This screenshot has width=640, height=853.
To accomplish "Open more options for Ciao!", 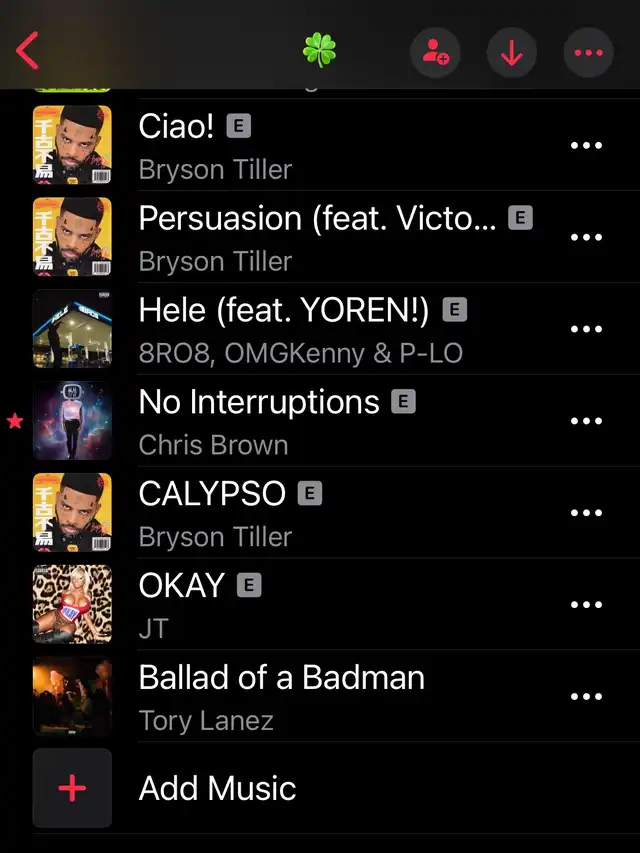I will click(x=586, y=146).
